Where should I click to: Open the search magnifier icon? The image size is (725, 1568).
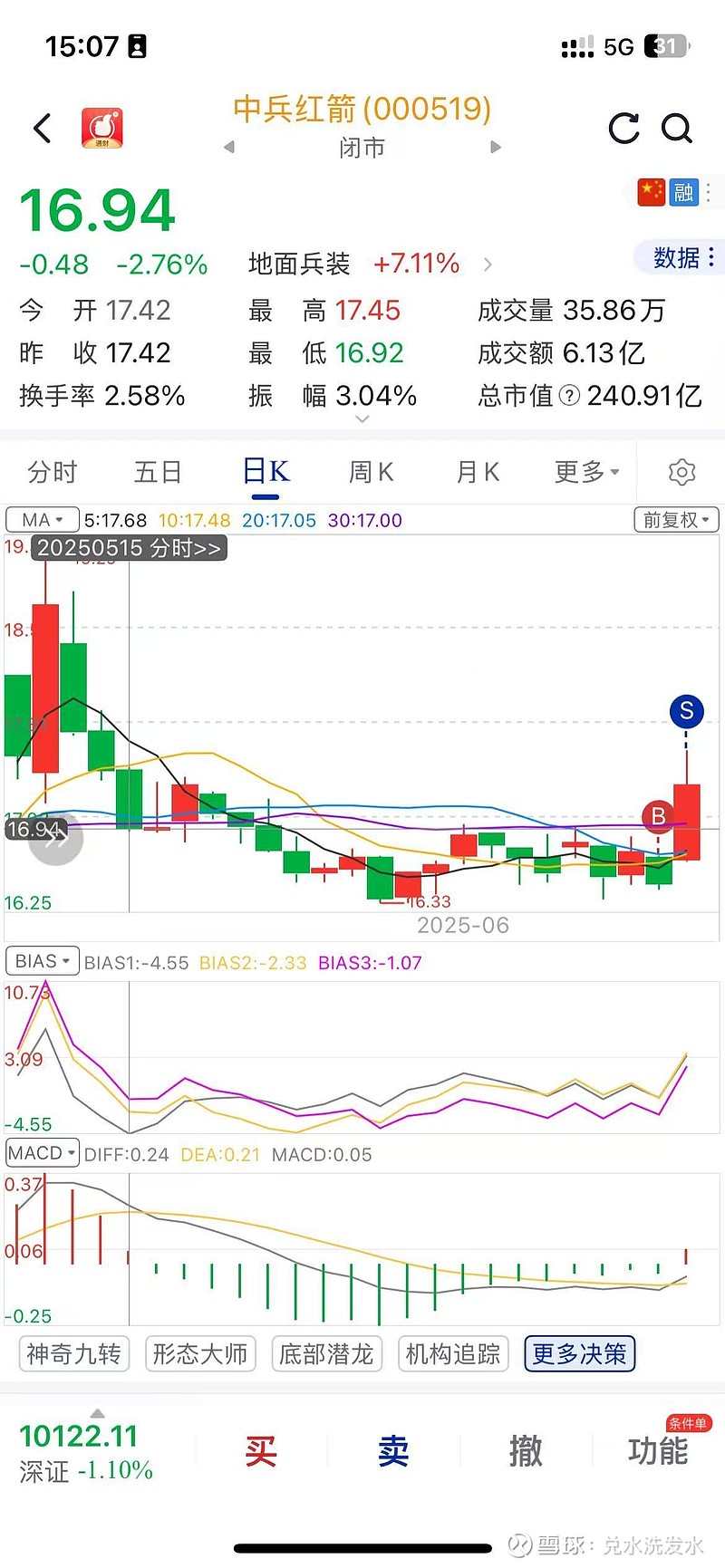pos(677,129)
